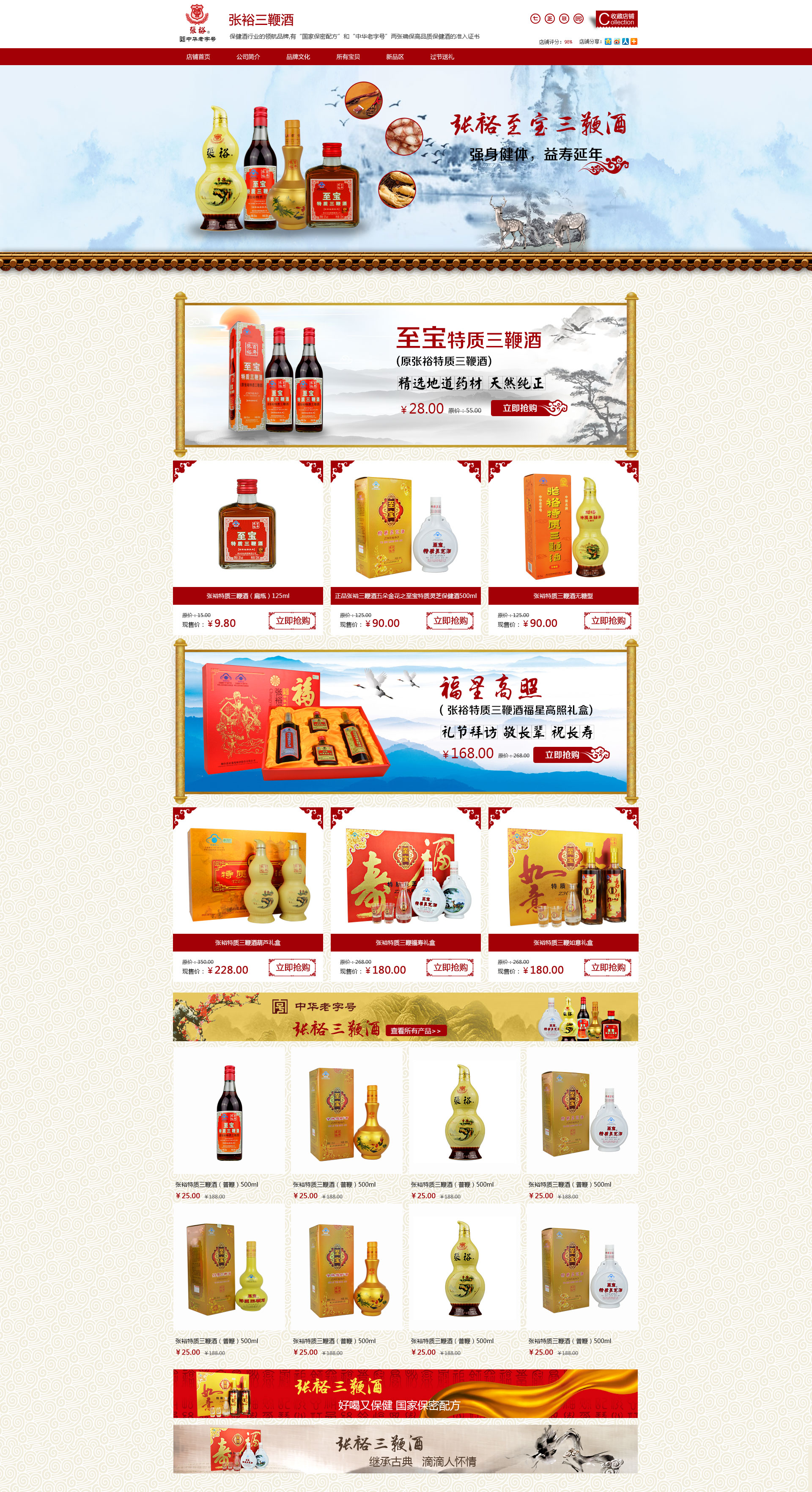This screenshot has width=812, height=1492.
Task: Tap 立即抢购 for 张裕特质三鞭酒无糖型
Action: coord(608,621)
